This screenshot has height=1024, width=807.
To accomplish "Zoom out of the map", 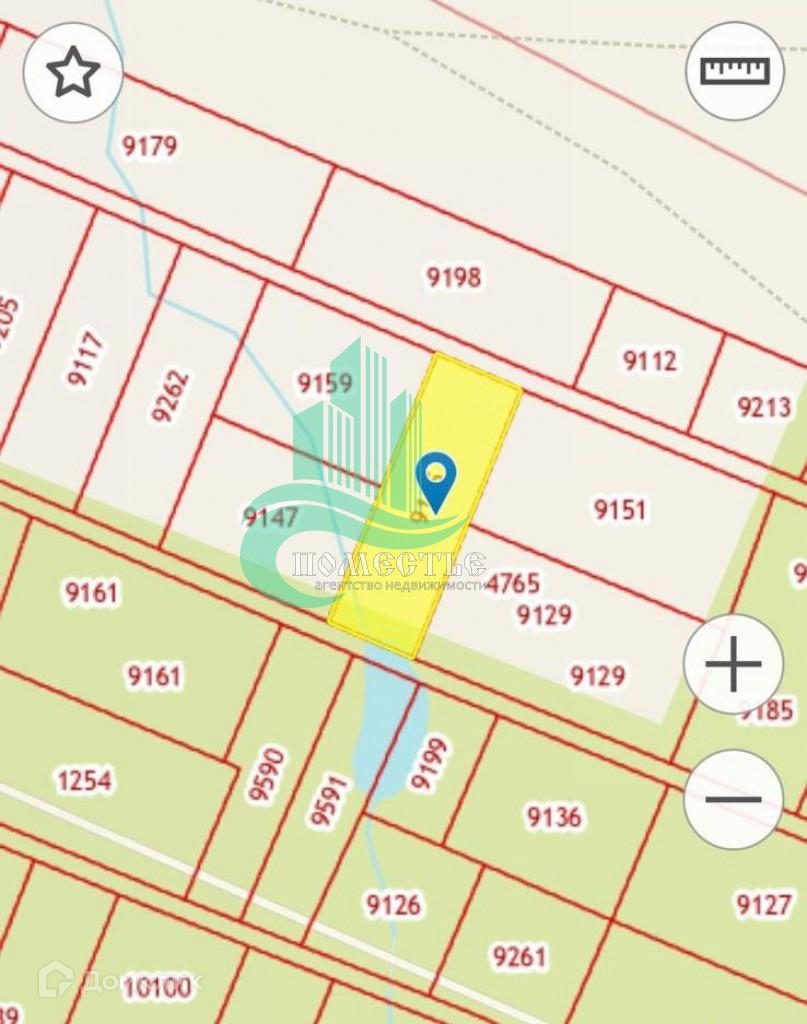I will 733,799.
